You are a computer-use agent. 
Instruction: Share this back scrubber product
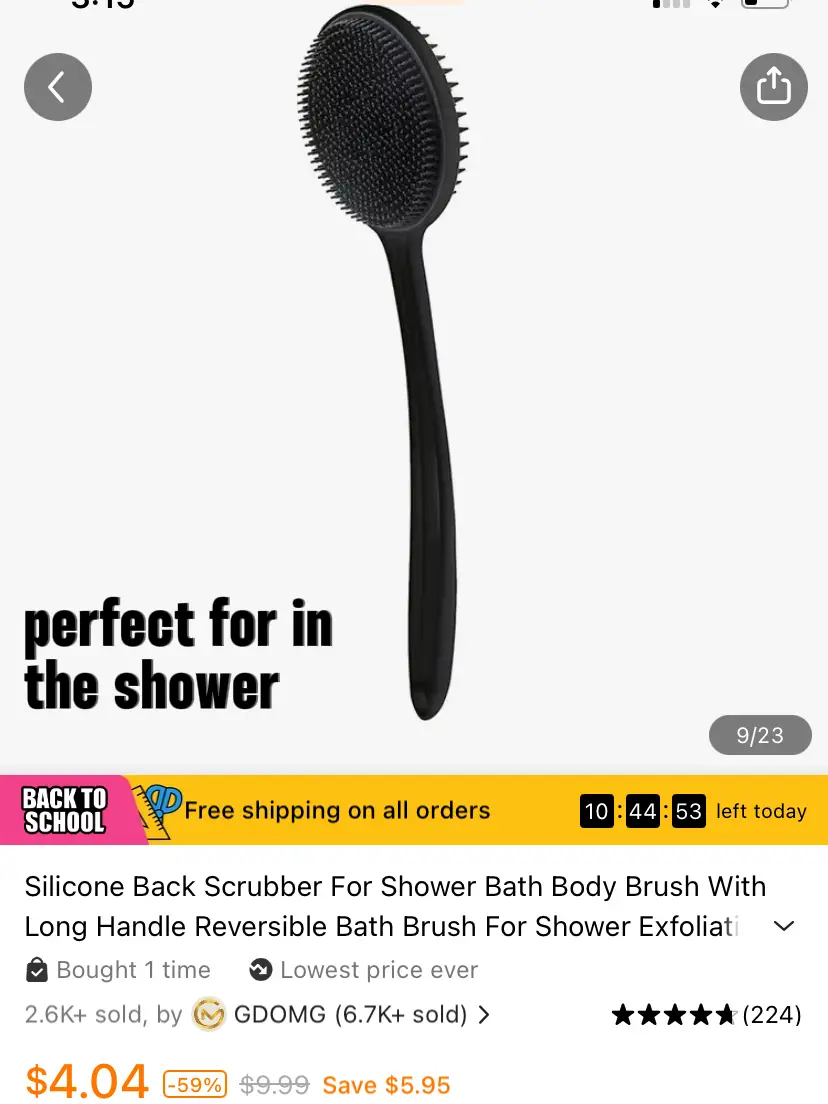(773, 87)
